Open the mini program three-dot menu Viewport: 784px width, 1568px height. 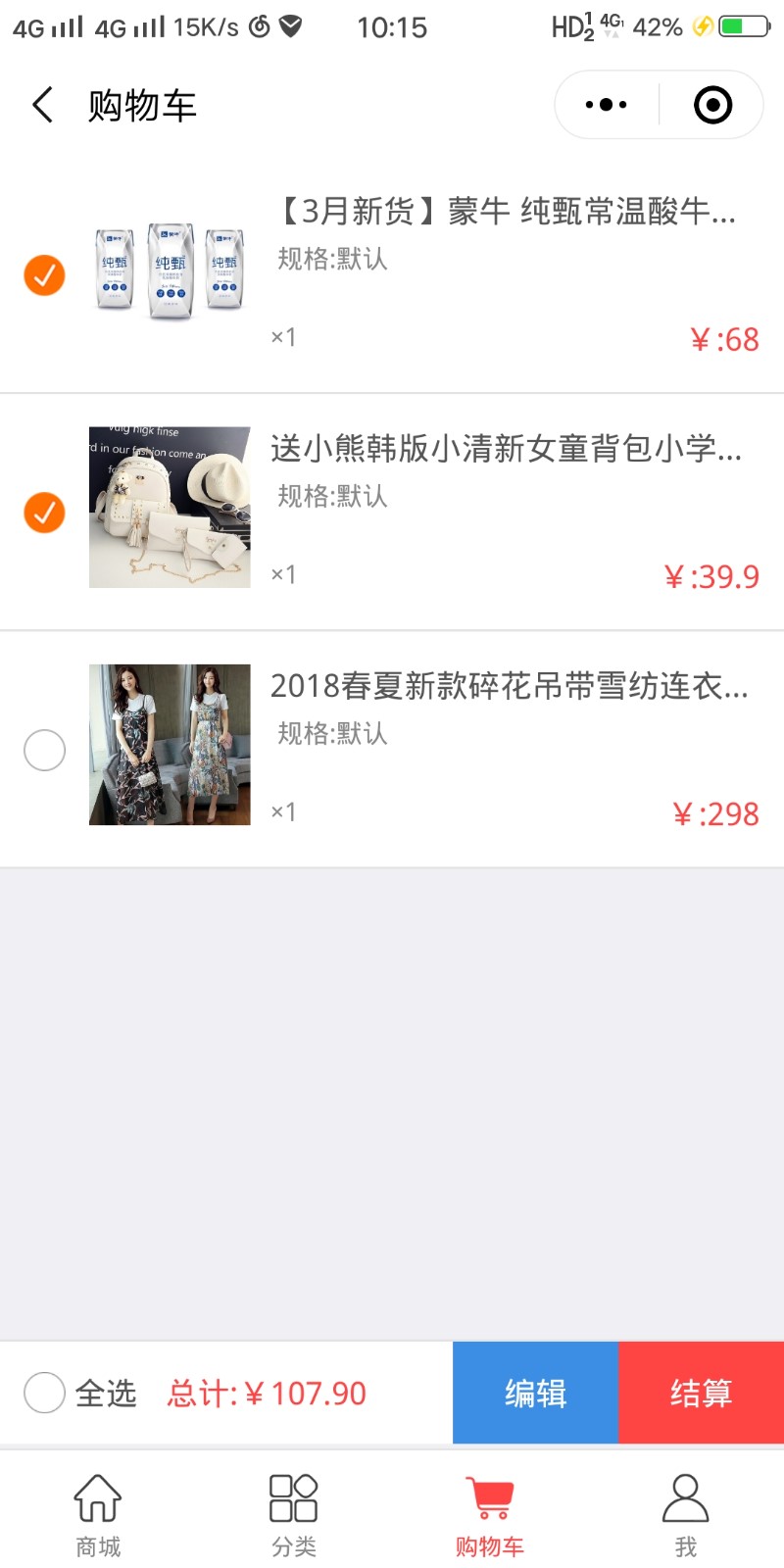pyautogui.click(x=606, y=105)
